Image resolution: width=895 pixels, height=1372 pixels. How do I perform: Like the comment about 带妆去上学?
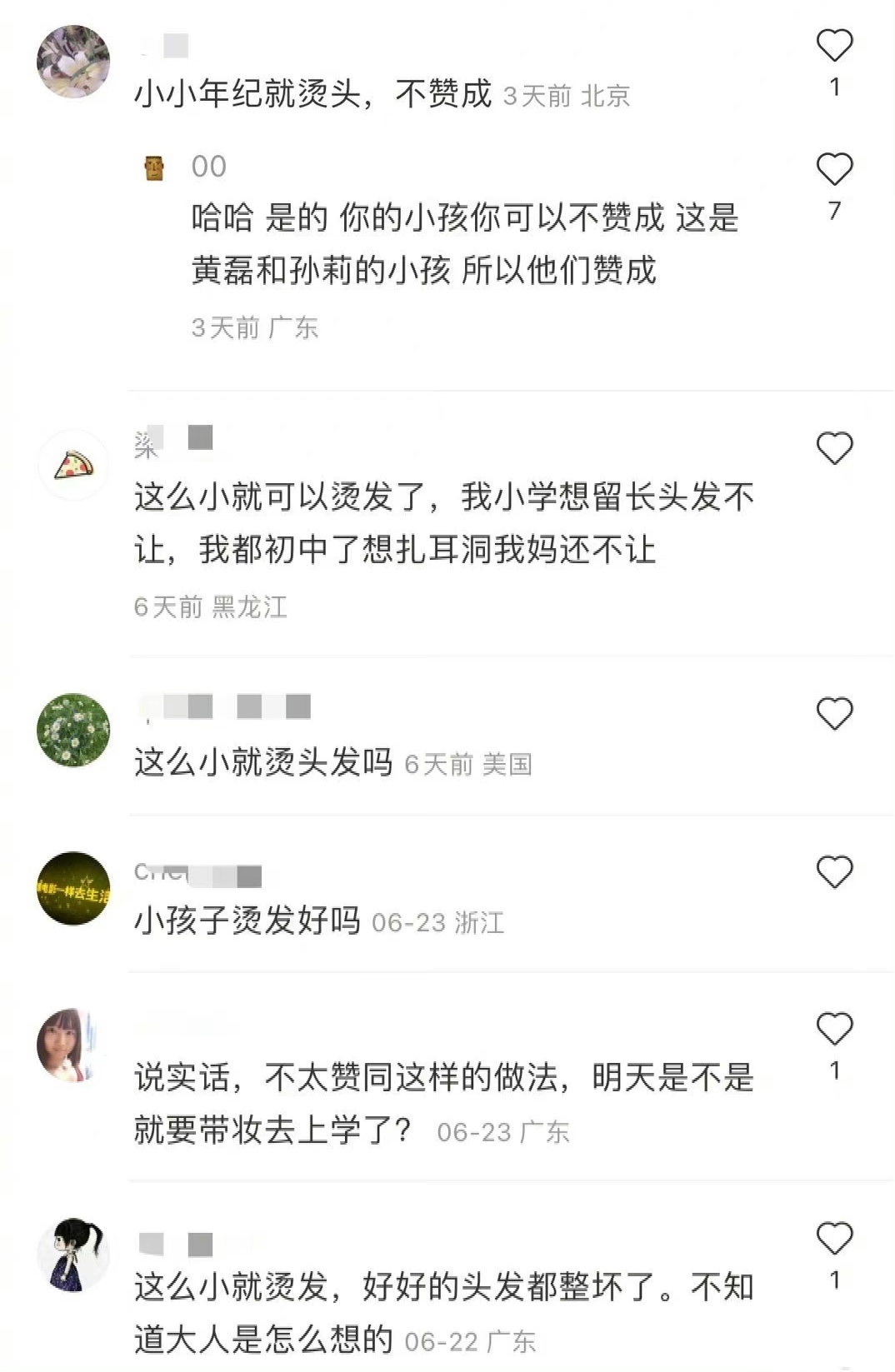(834, 1030)
